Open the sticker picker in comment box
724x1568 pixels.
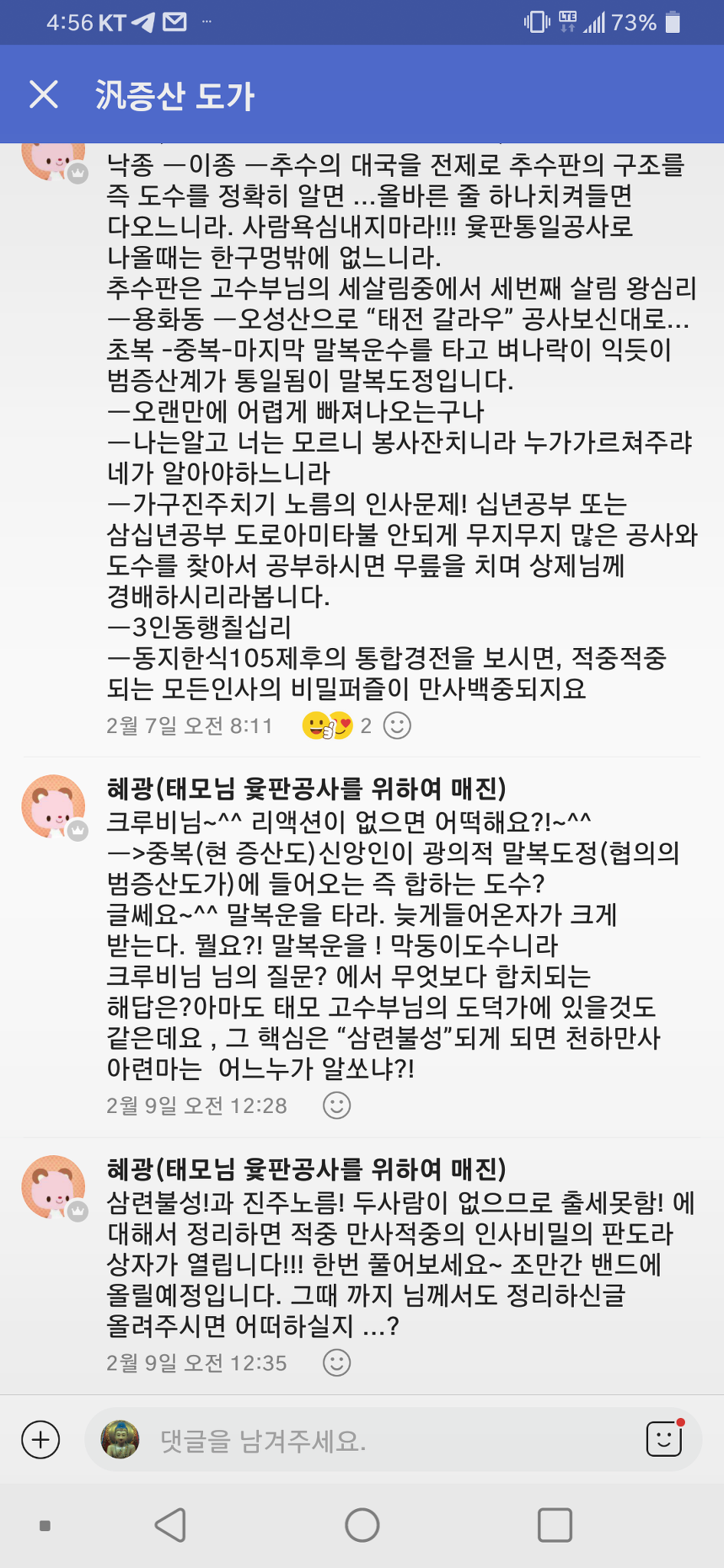click(664, 1439)
